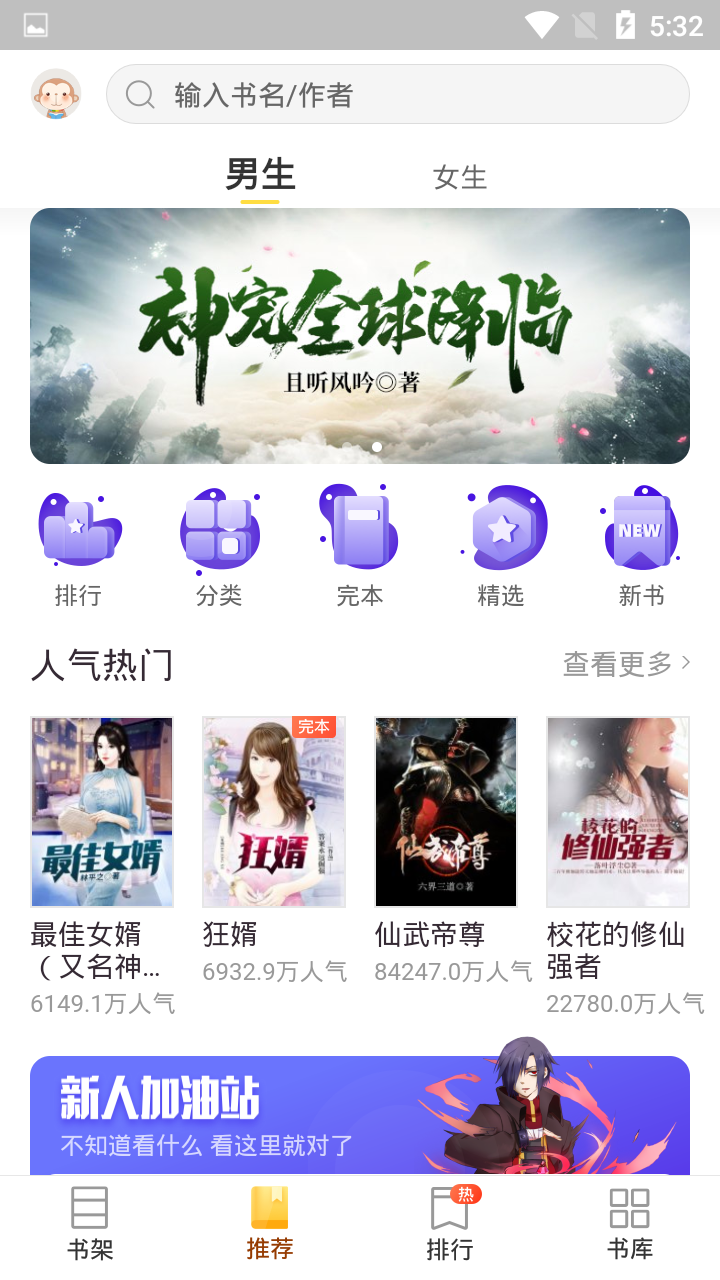This screenshot has width=720, height=1280.
Task: View 新书 new books
Action: pos(641,547)
